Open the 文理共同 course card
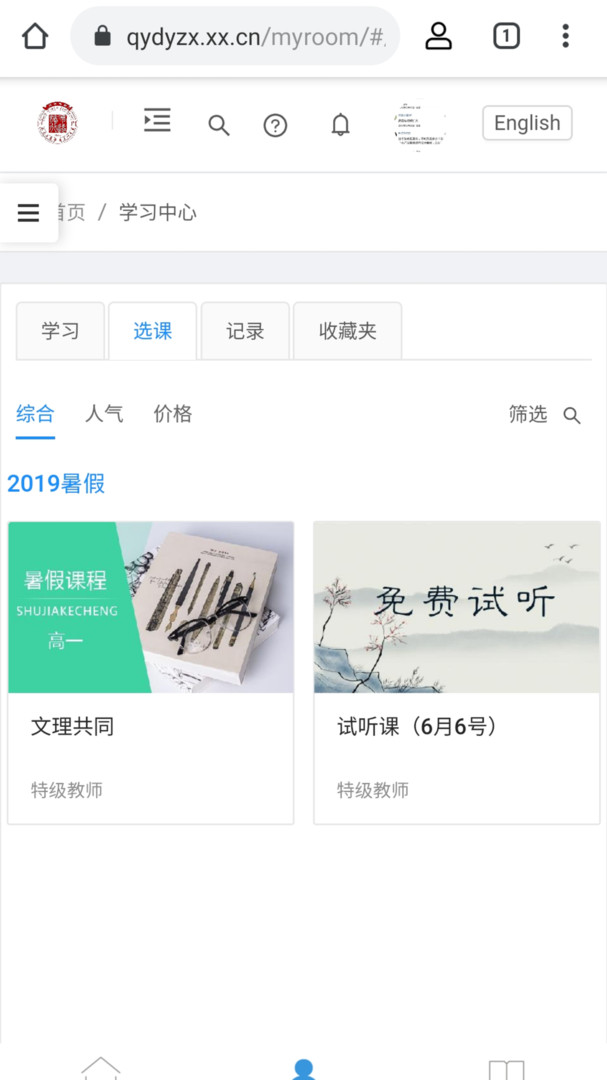 point(151,672)
